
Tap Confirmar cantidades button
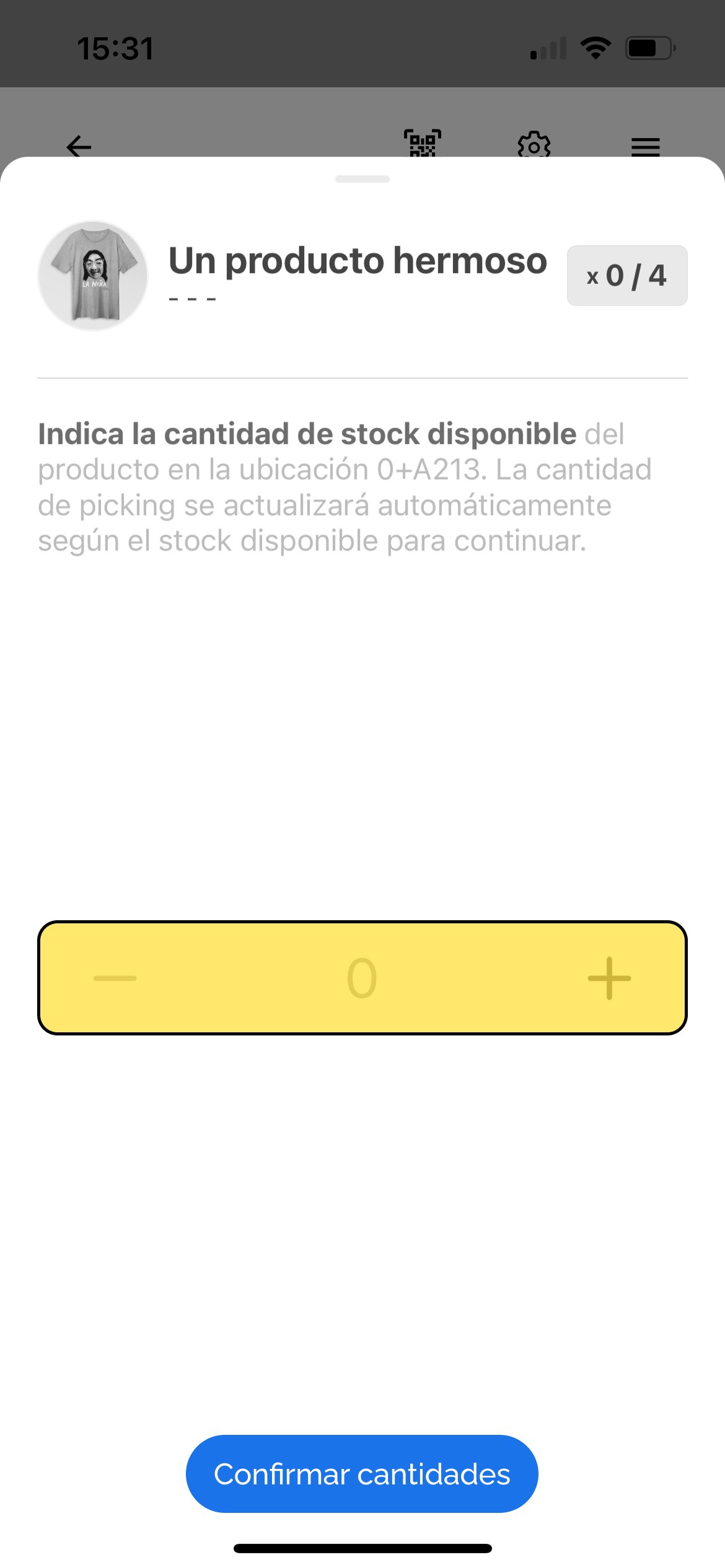pos(362,1473)
